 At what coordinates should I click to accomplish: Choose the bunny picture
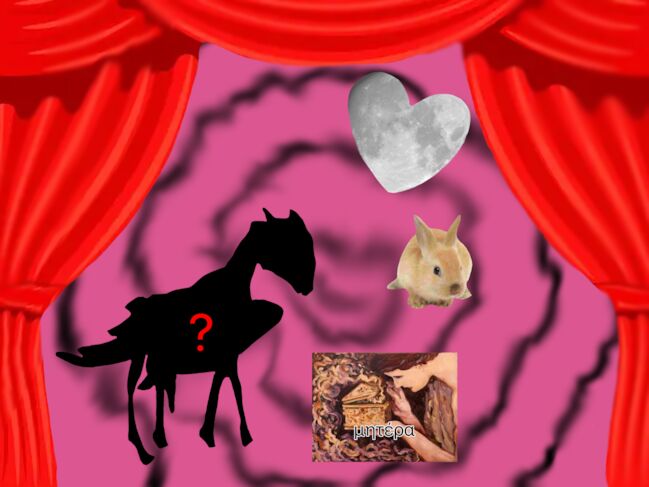[433, 263]
